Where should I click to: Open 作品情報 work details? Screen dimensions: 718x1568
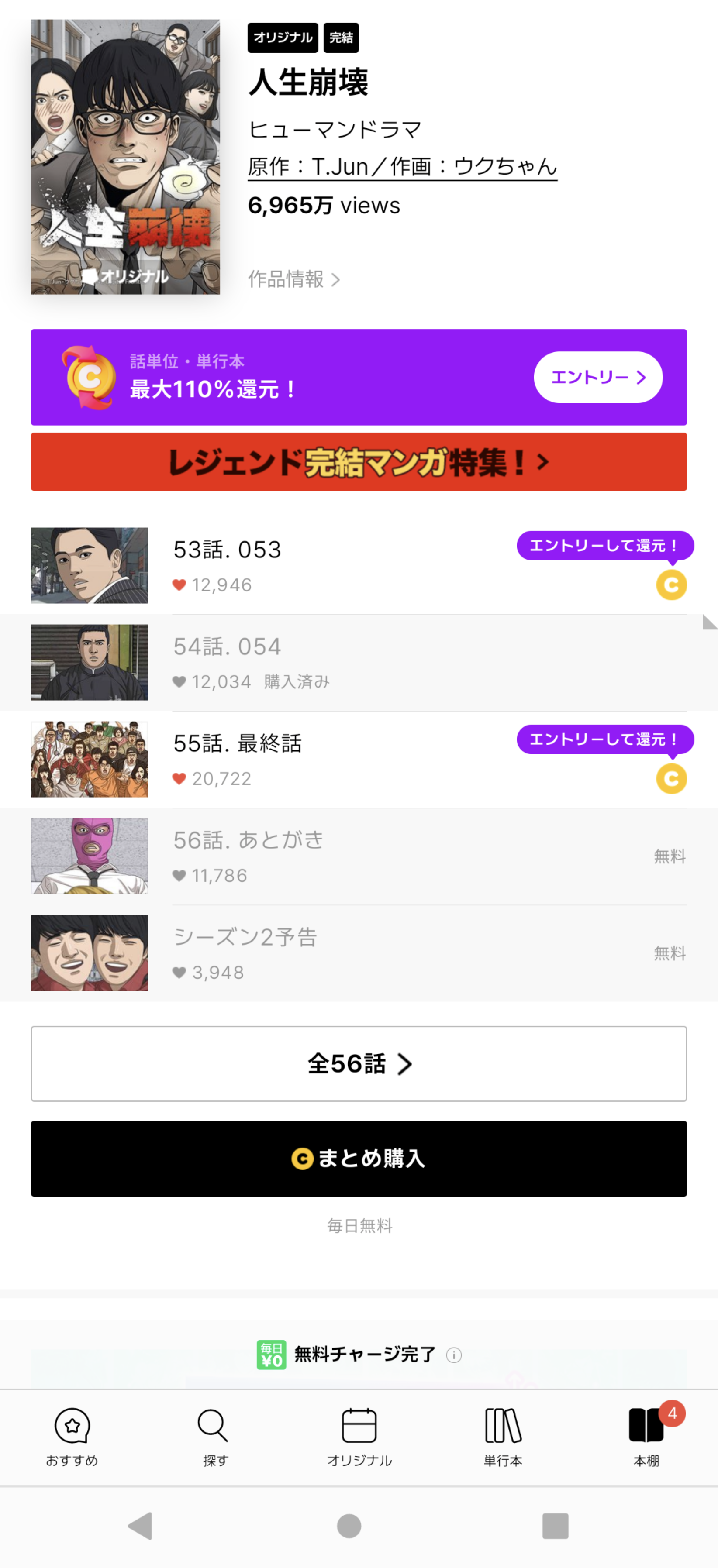coord(293,279)
